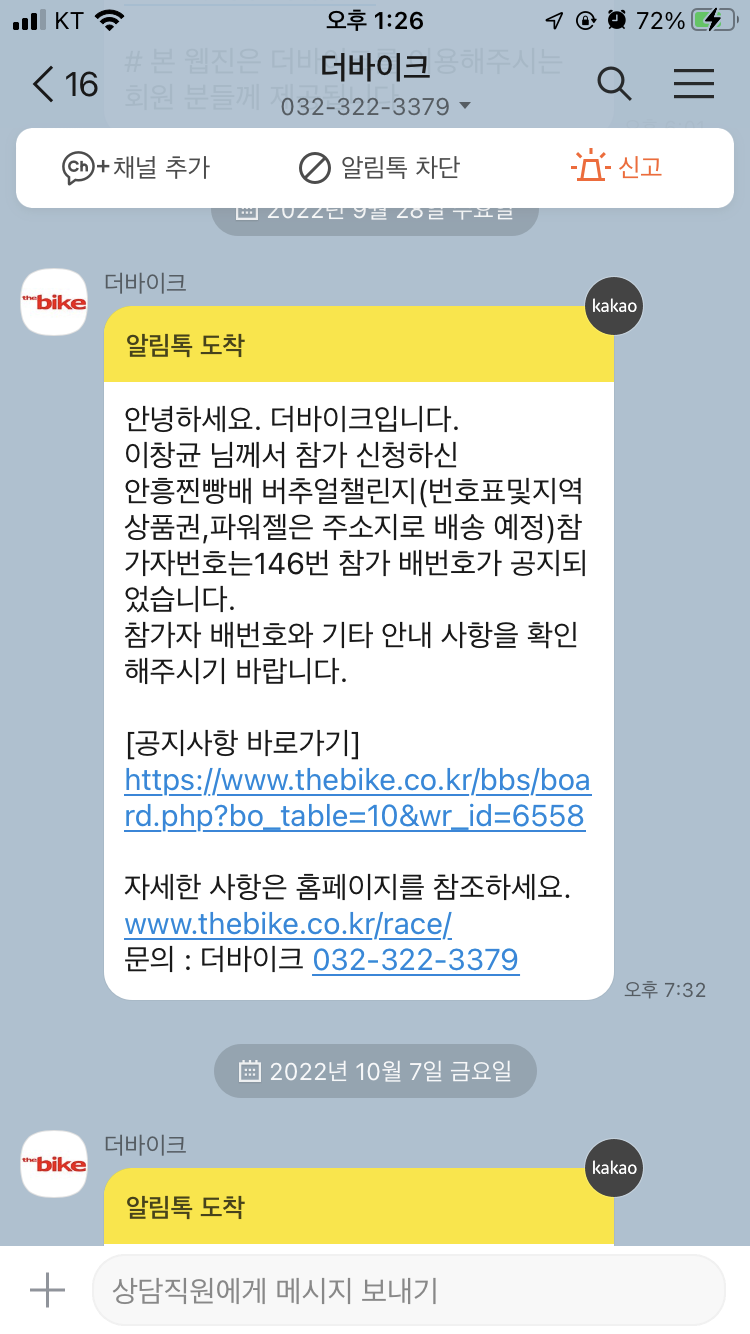Open the hamburger menu
Viewport: 750px width, 1334px height.
pyautogui.click(x=693, y=84)
